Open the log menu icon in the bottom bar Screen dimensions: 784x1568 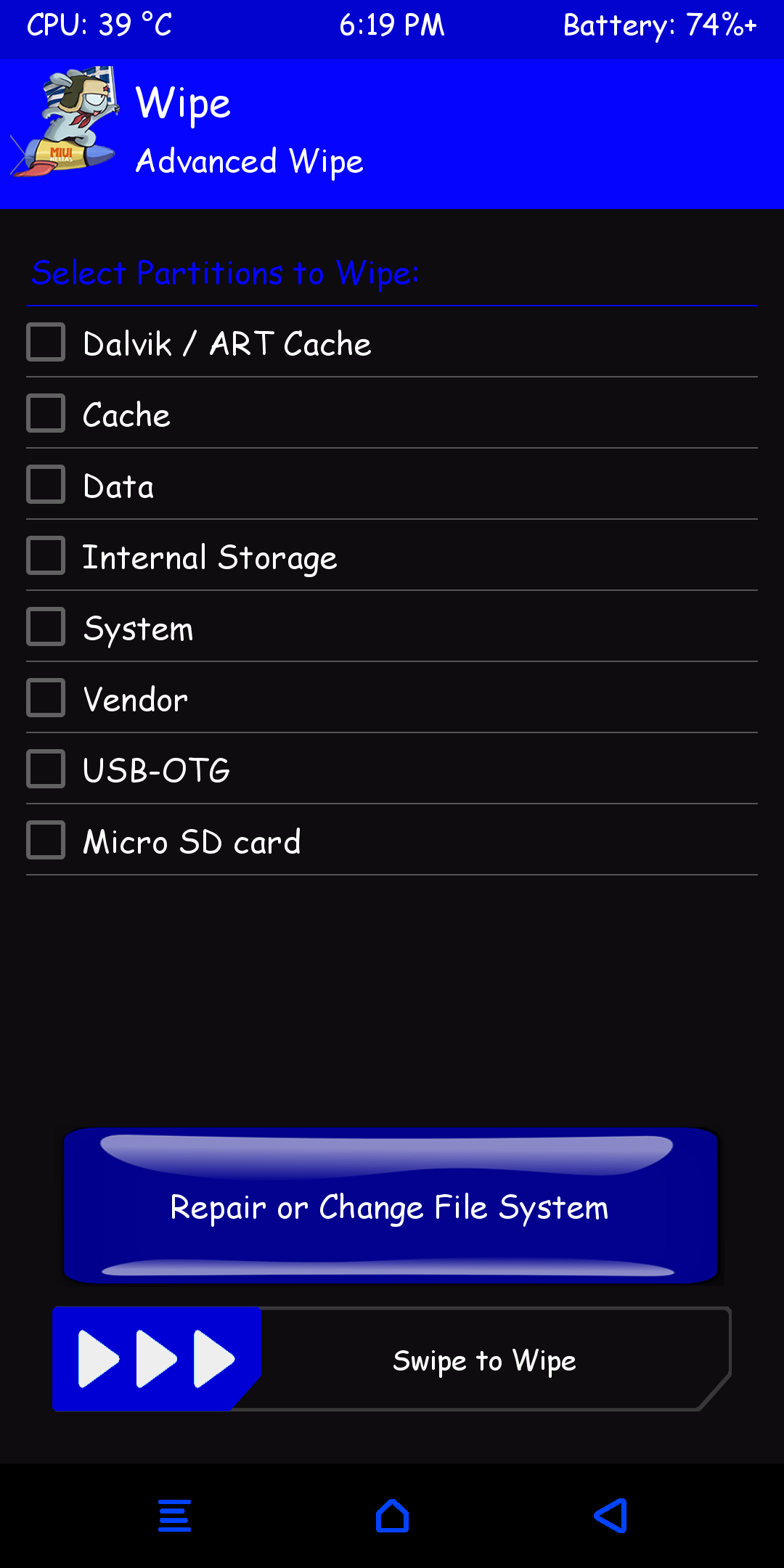175,1516
